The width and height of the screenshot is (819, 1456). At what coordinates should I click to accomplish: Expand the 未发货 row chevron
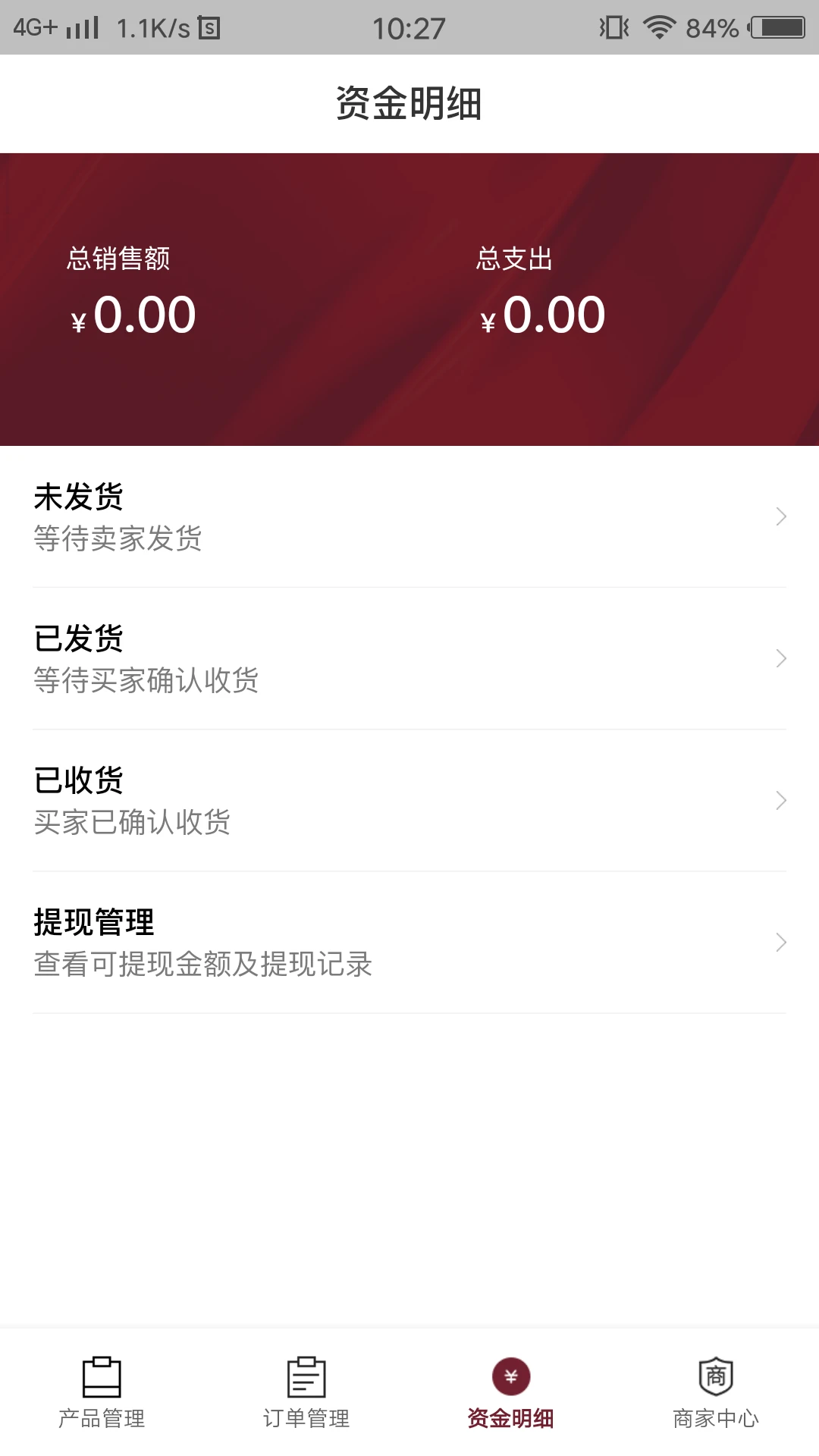tap(782, 516)
